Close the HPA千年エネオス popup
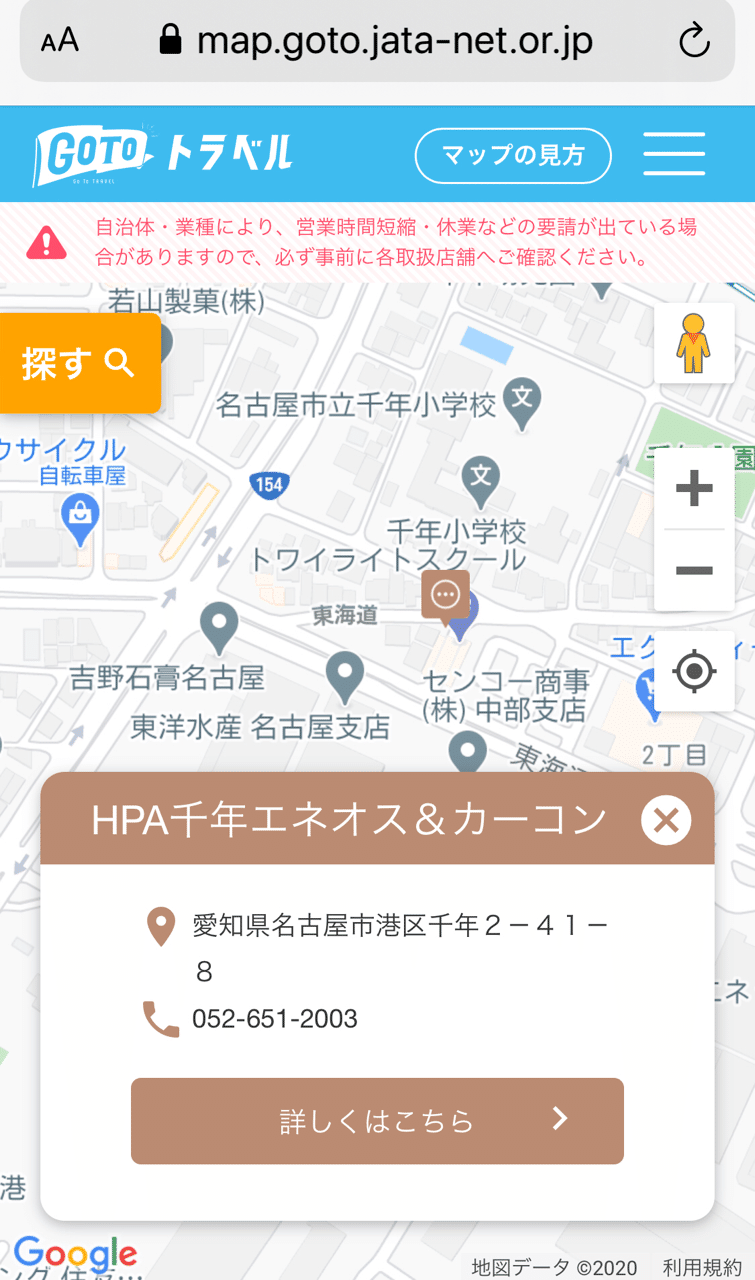Viewport: 755px width, 1280px height. 666,818
